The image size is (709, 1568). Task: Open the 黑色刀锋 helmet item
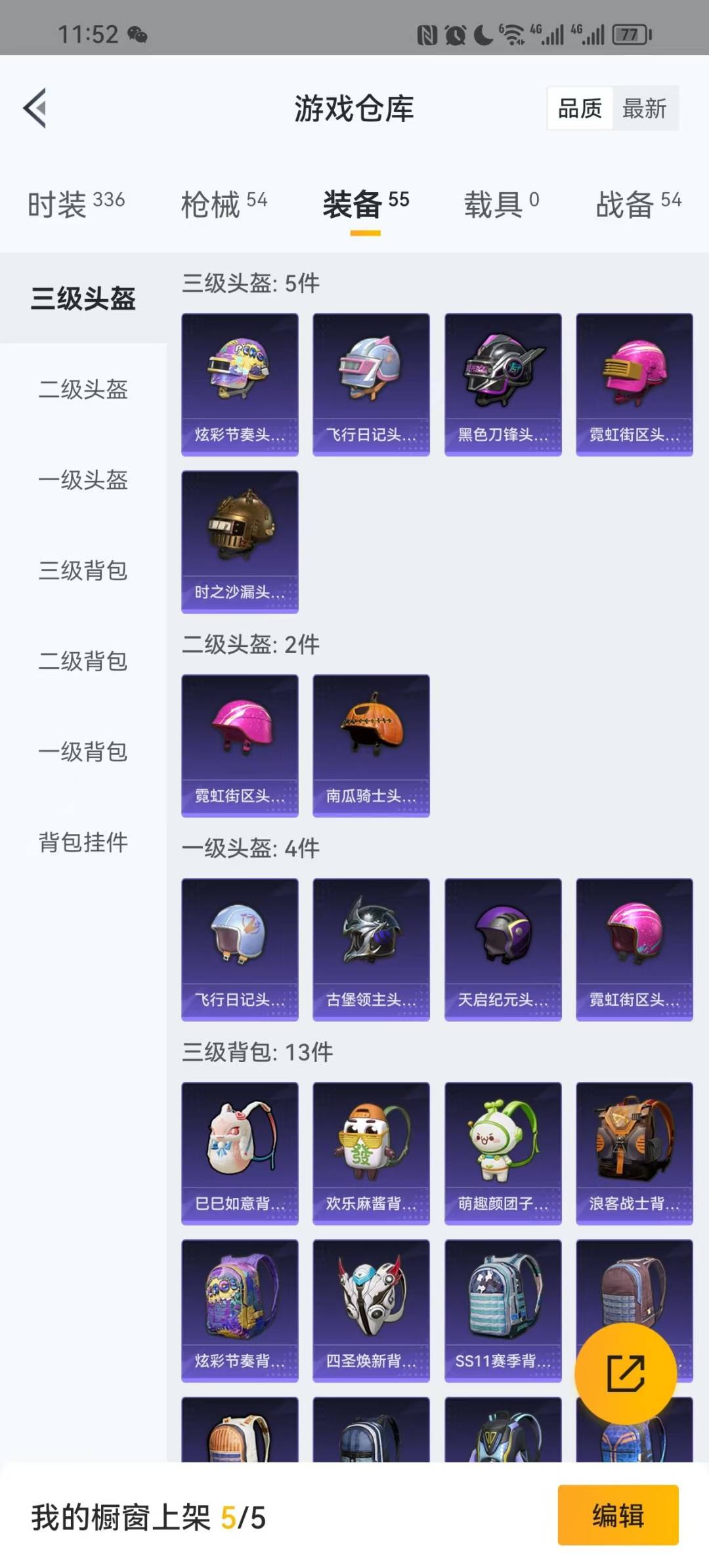pyautogui.click(x=503, y=384)
